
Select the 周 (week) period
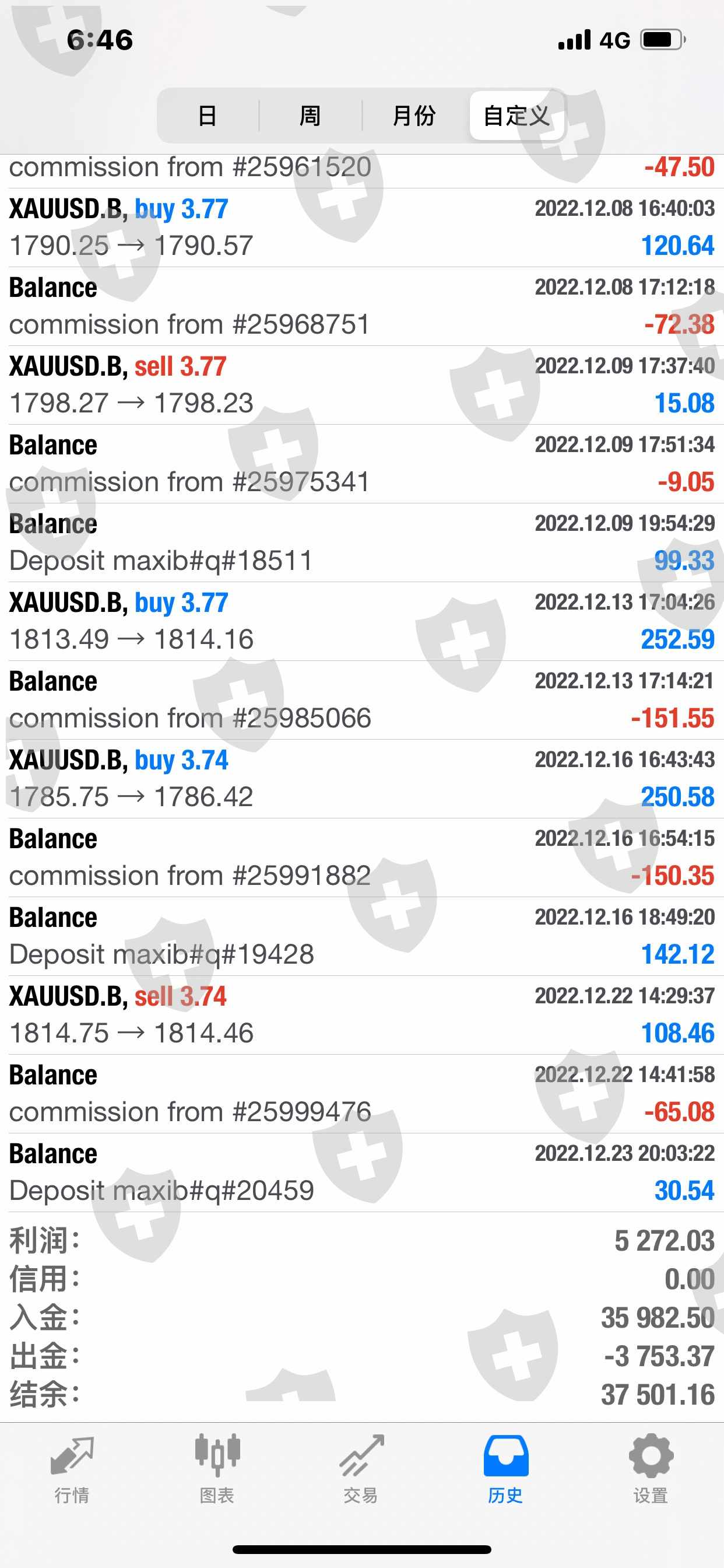pos(310,116)
